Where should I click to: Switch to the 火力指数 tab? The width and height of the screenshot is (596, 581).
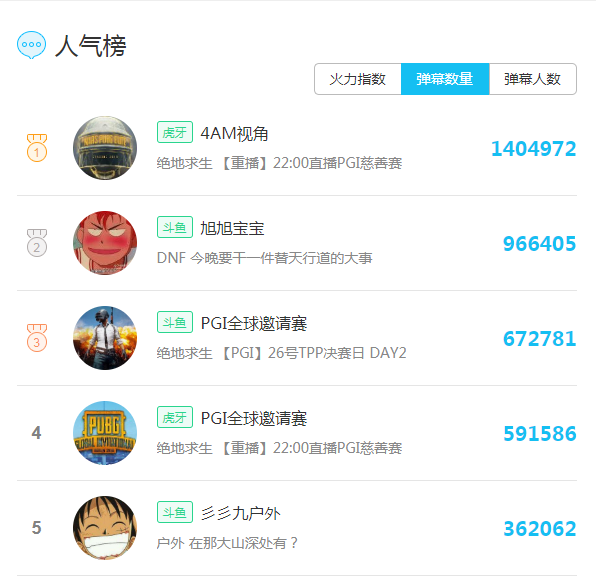pos(358,79)
